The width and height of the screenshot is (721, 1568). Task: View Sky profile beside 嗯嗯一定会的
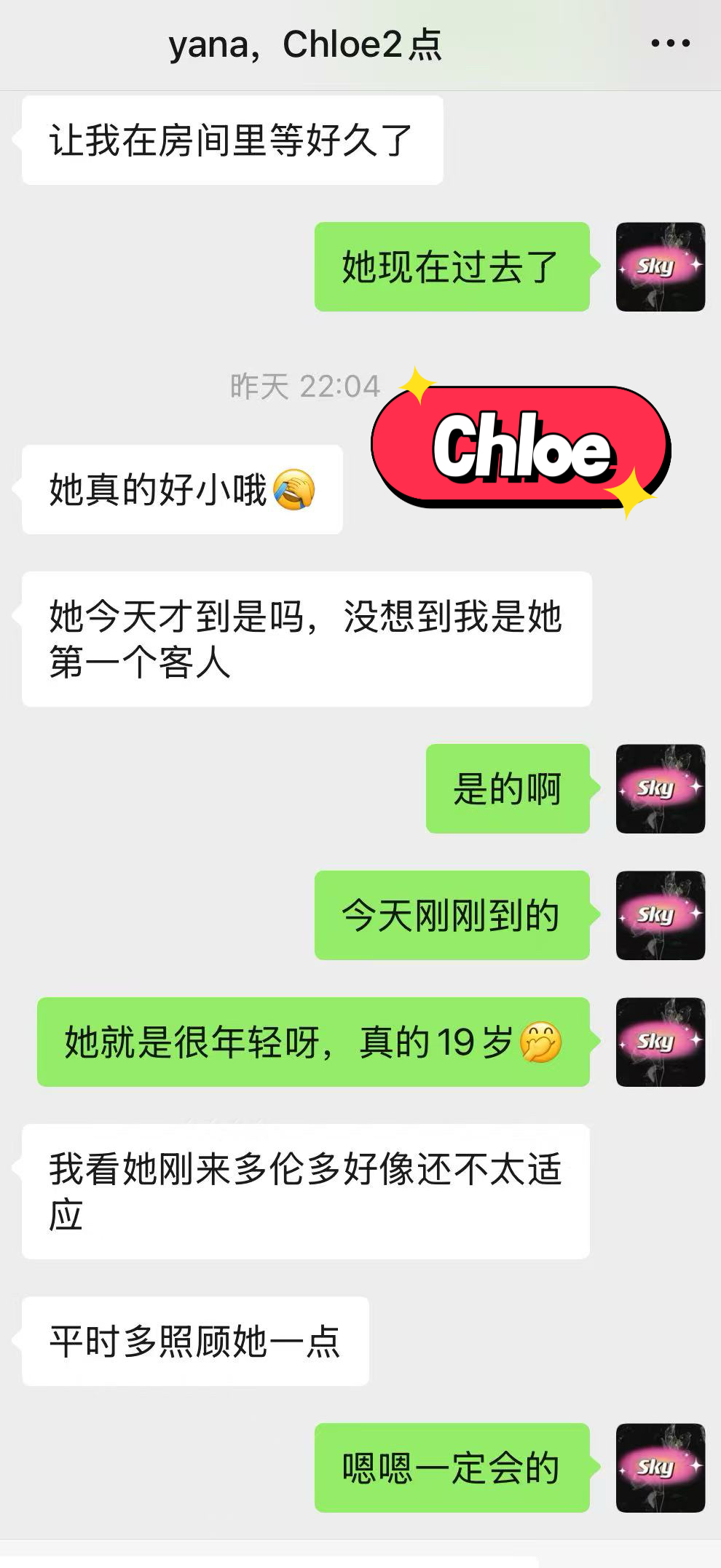pos(660,1468)
